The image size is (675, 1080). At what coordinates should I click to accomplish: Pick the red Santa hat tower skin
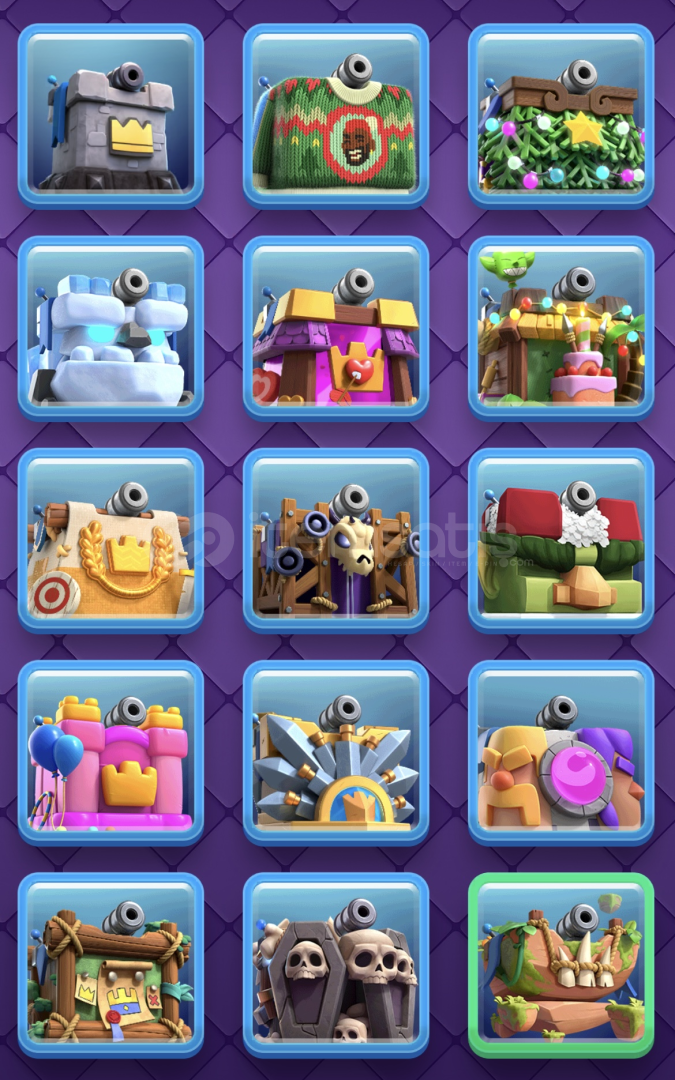pyautogui.click(x=561, y=540)
